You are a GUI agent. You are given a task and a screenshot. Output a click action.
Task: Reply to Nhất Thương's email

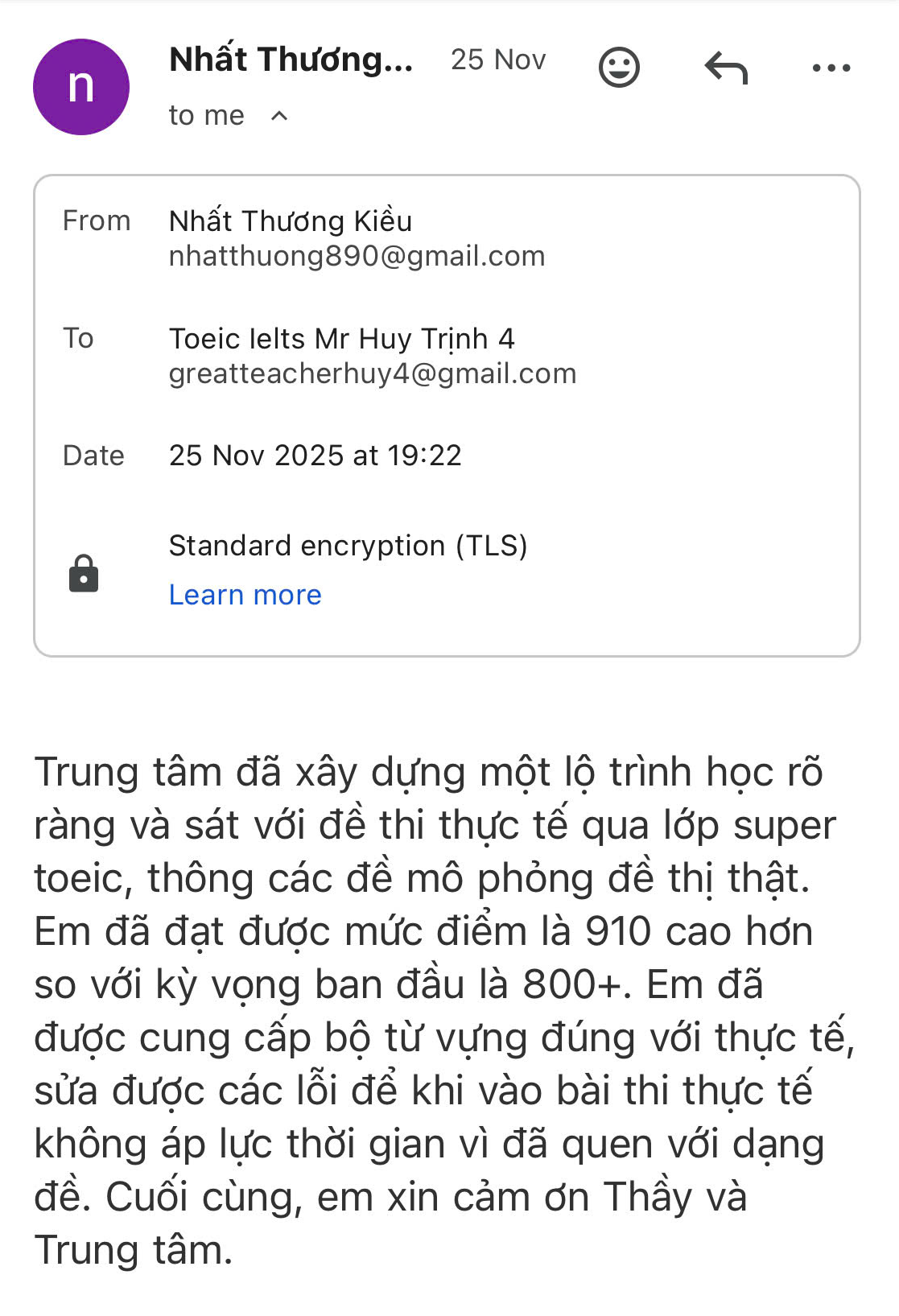click(726, 68)
